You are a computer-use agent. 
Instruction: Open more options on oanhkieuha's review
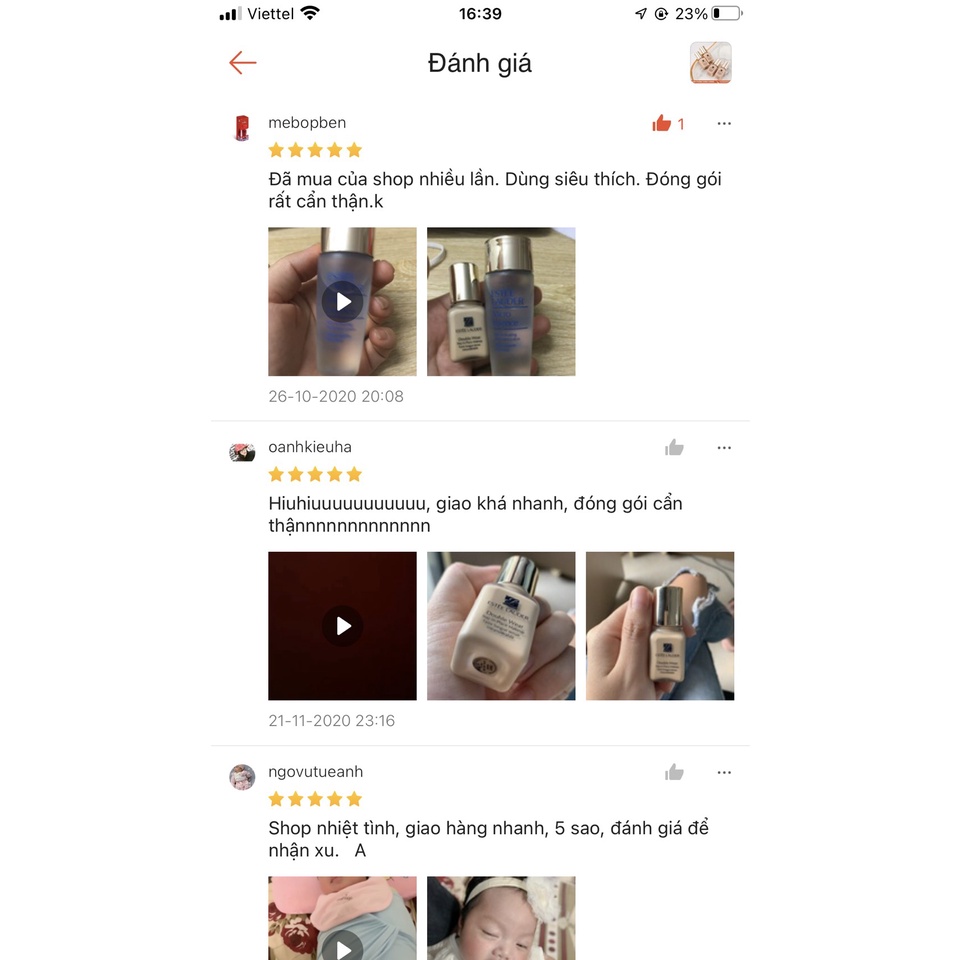724,448
